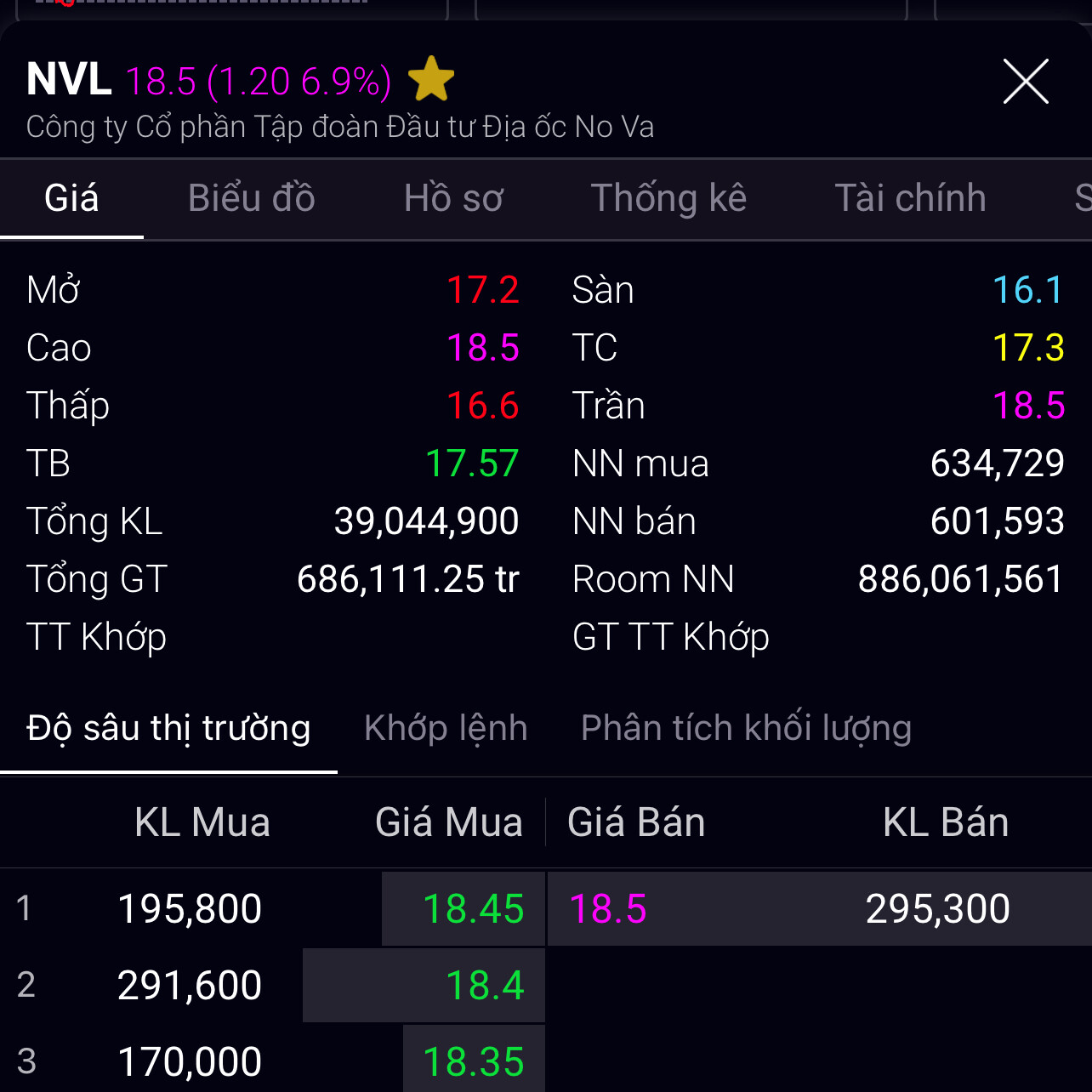Pick the 18.35 bid price
The image size is (1092, 1092).
473,1061
